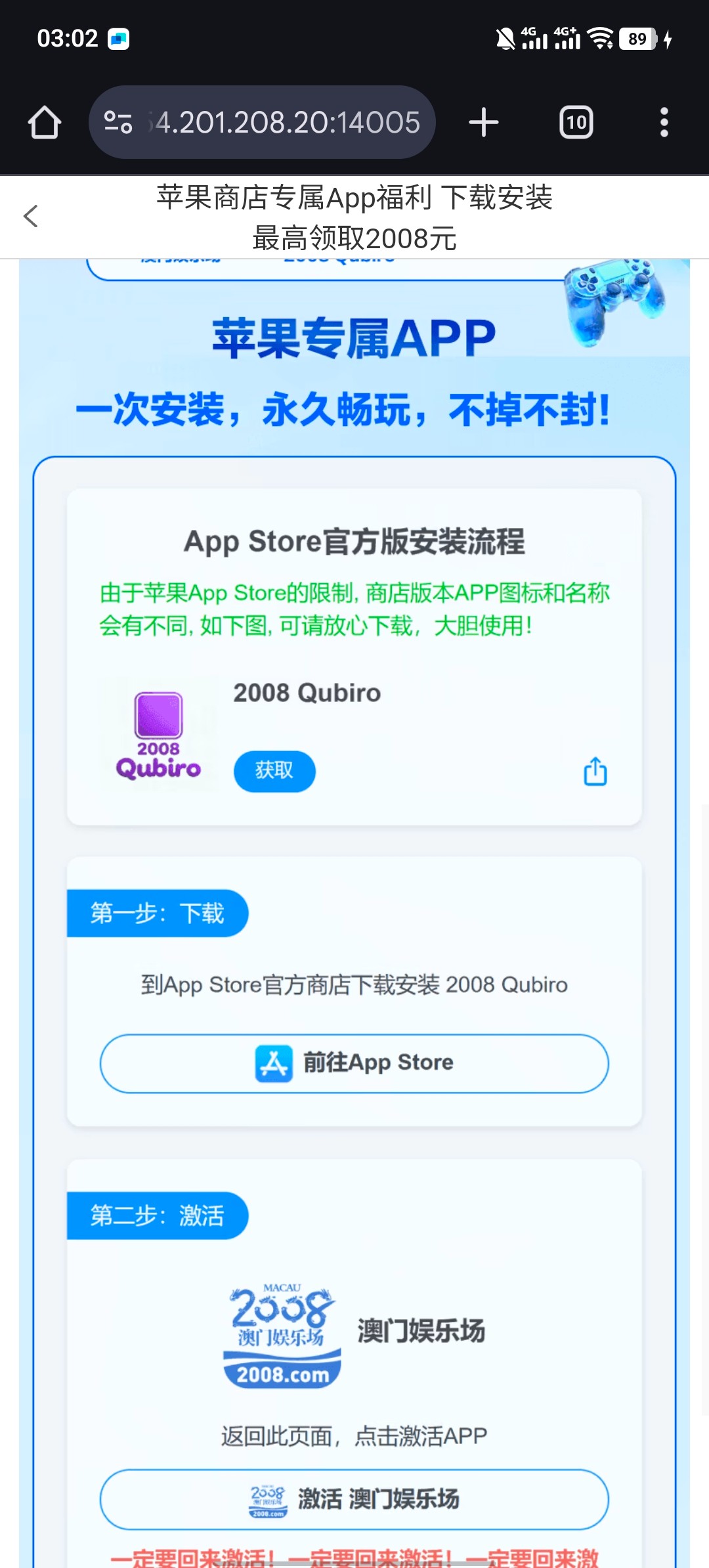Open the browser overflow menu
The width and height of the screenshot is (709, 1568).
664,123
